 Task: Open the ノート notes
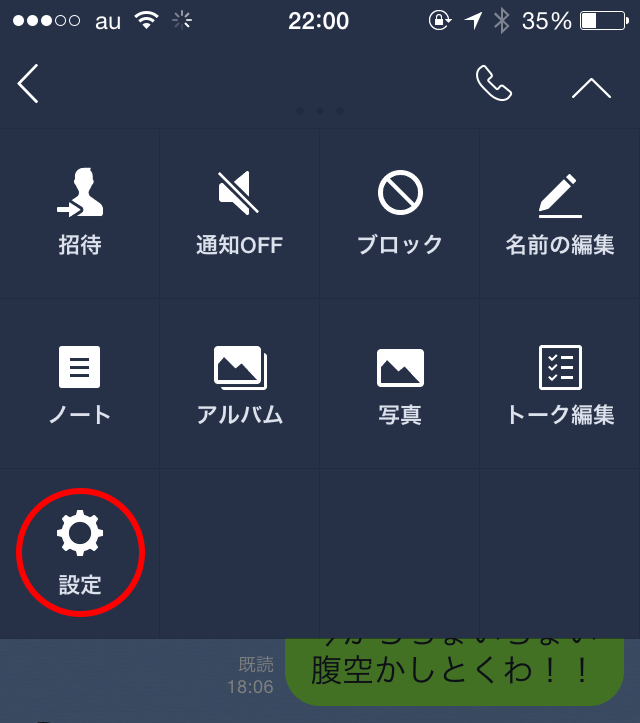click(x=80, y=385)
